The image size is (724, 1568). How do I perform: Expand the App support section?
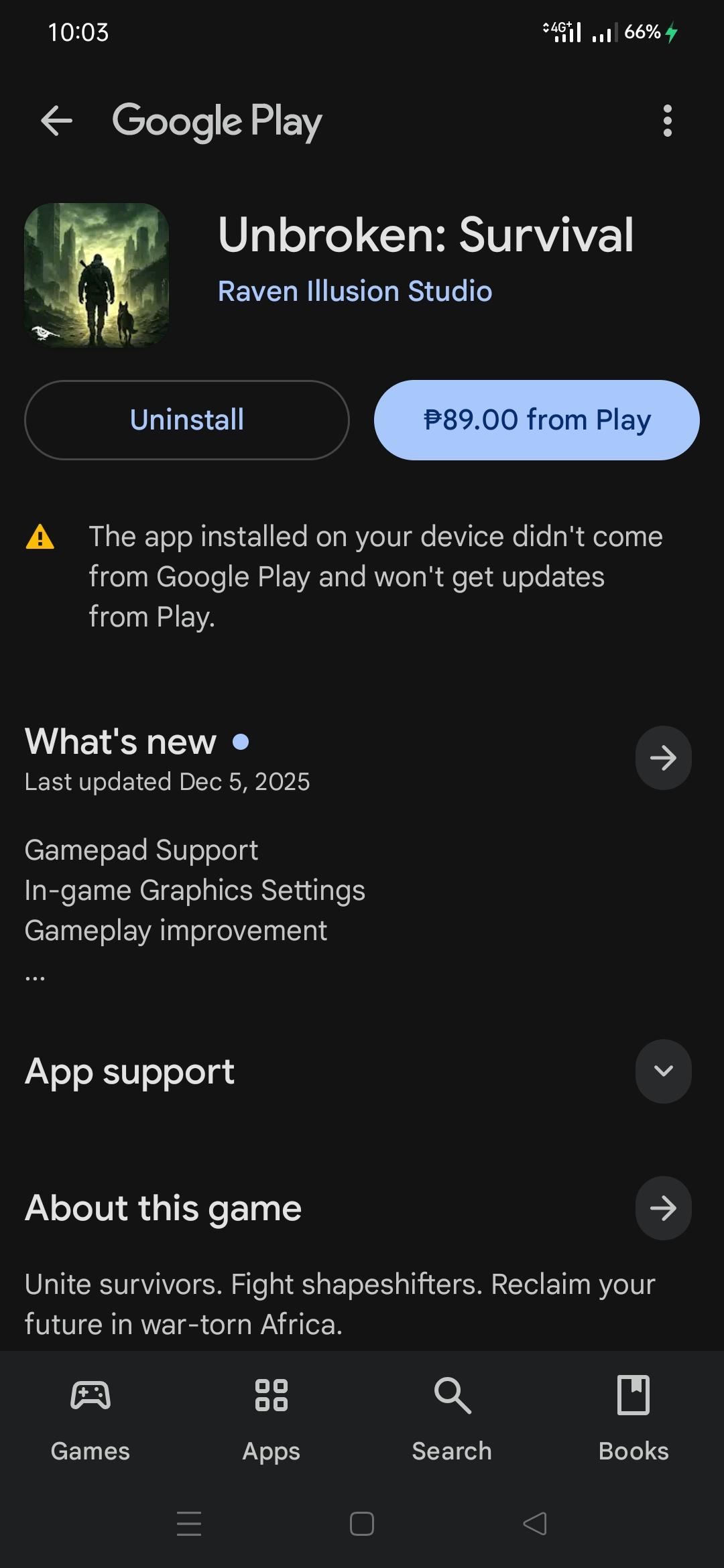tap(663, 1071)
